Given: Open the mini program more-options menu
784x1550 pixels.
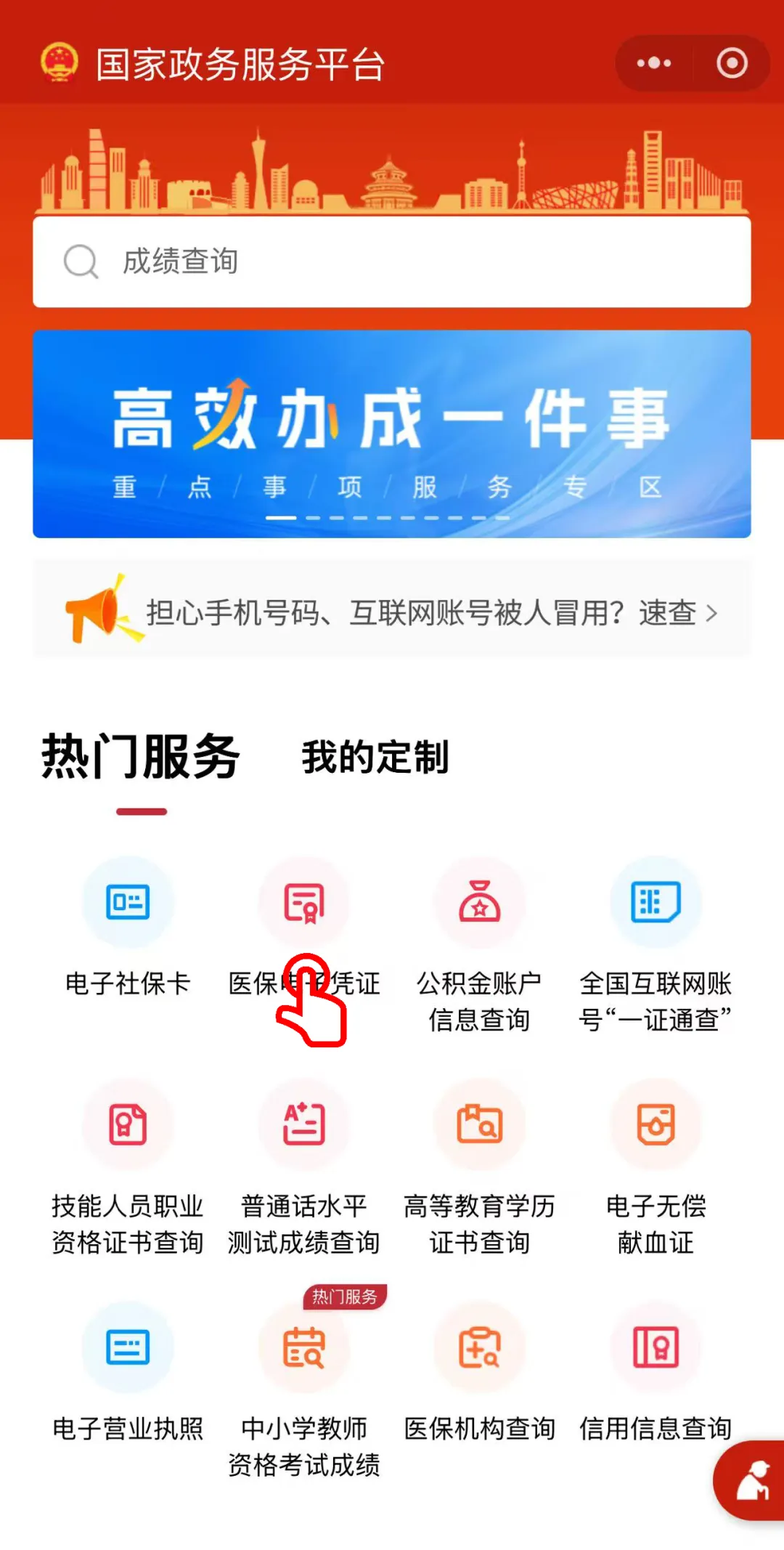Looking at the screenshot, I should point(653,63).
